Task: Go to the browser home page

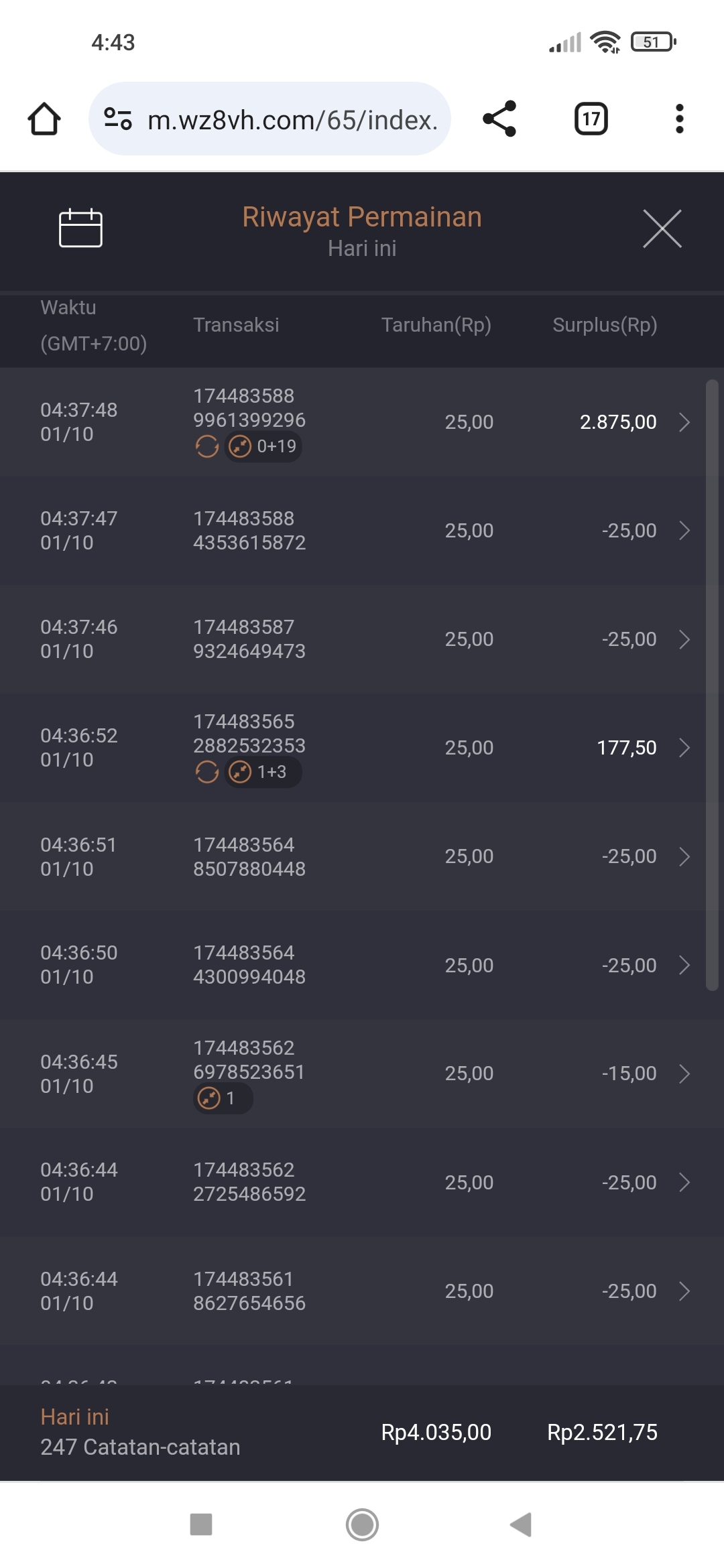Action: (44, 119)
